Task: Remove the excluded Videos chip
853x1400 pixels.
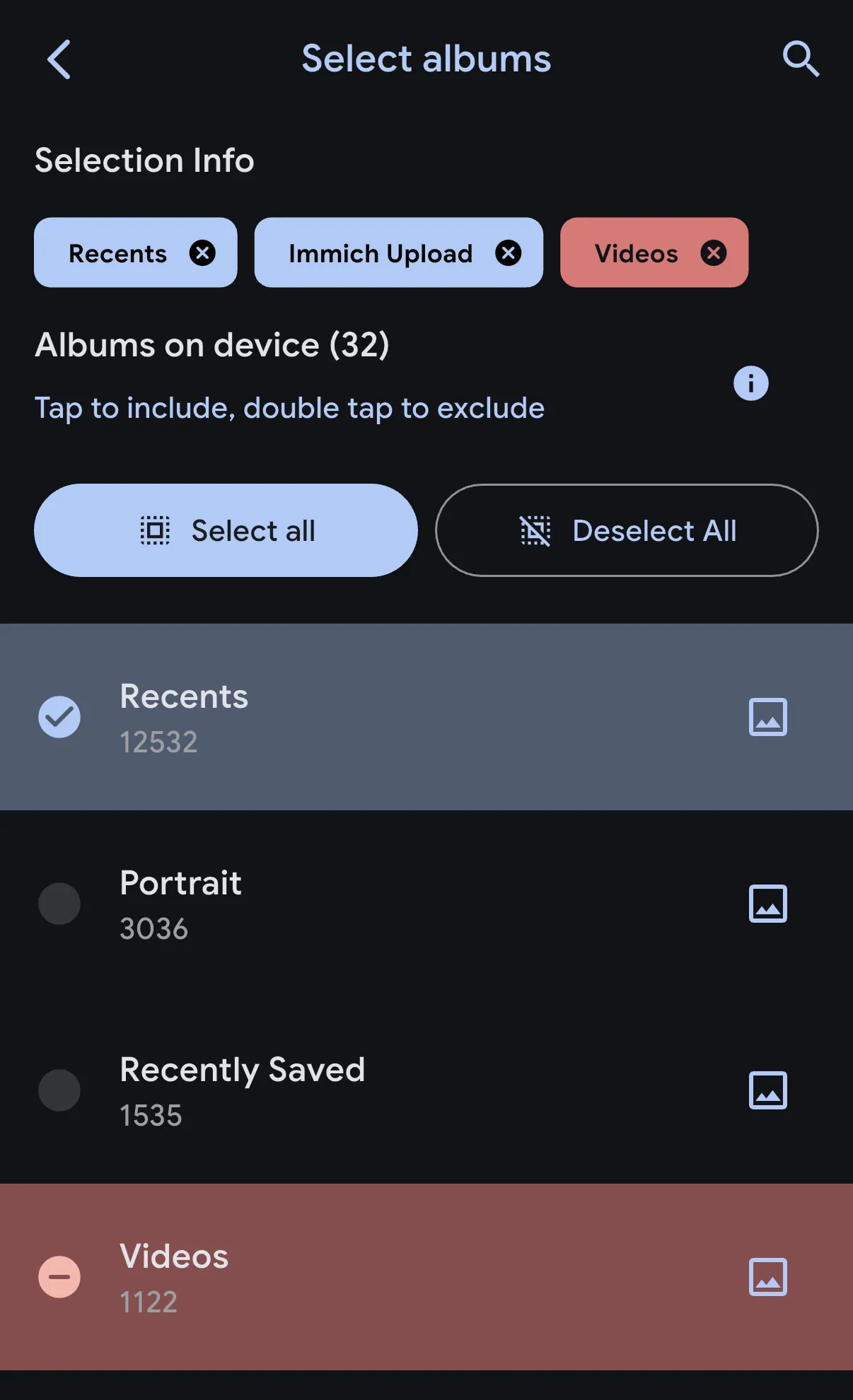Action: [713, 253]
